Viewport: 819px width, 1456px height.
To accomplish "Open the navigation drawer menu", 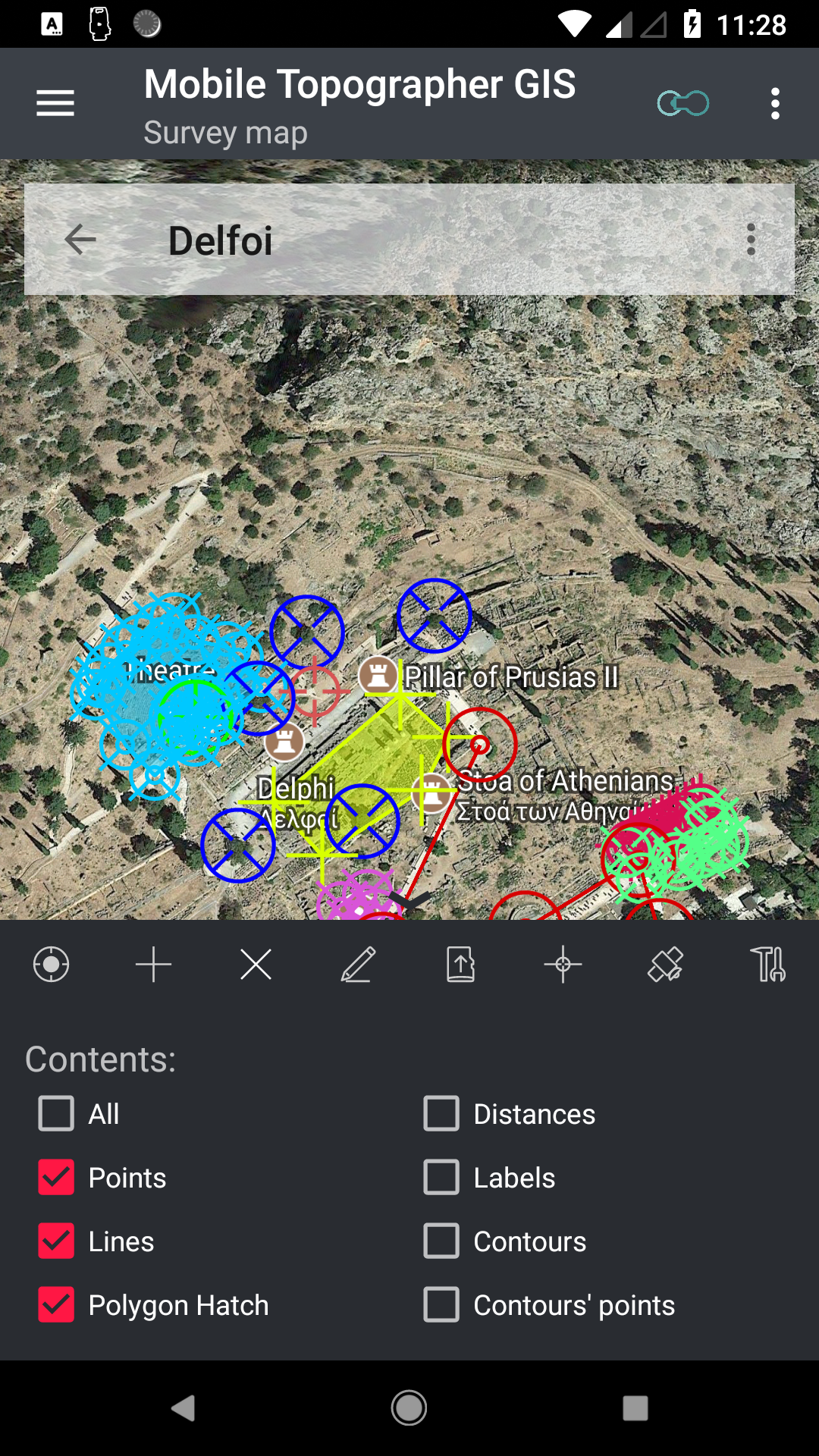I will [x=54, y=103].
